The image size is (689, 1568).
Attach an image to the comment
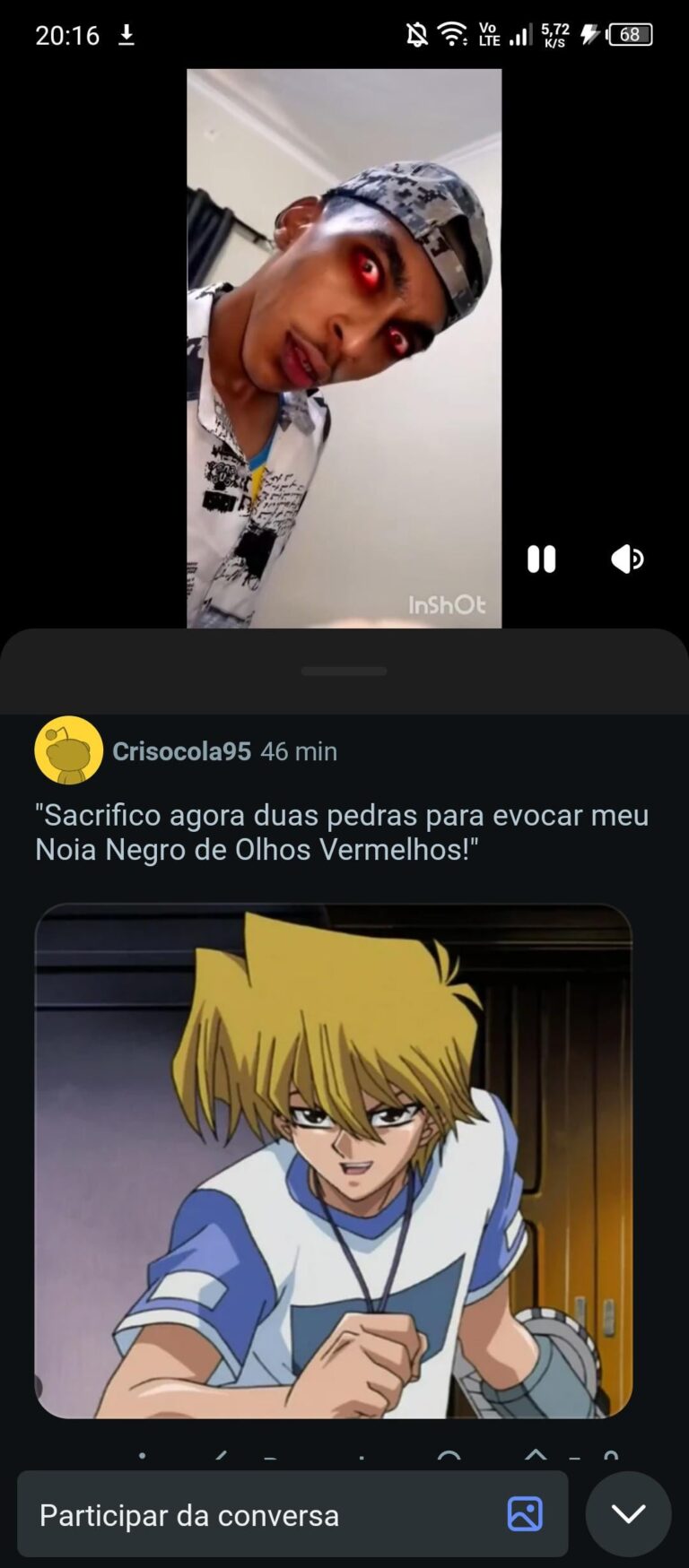tap(525, 1514)
